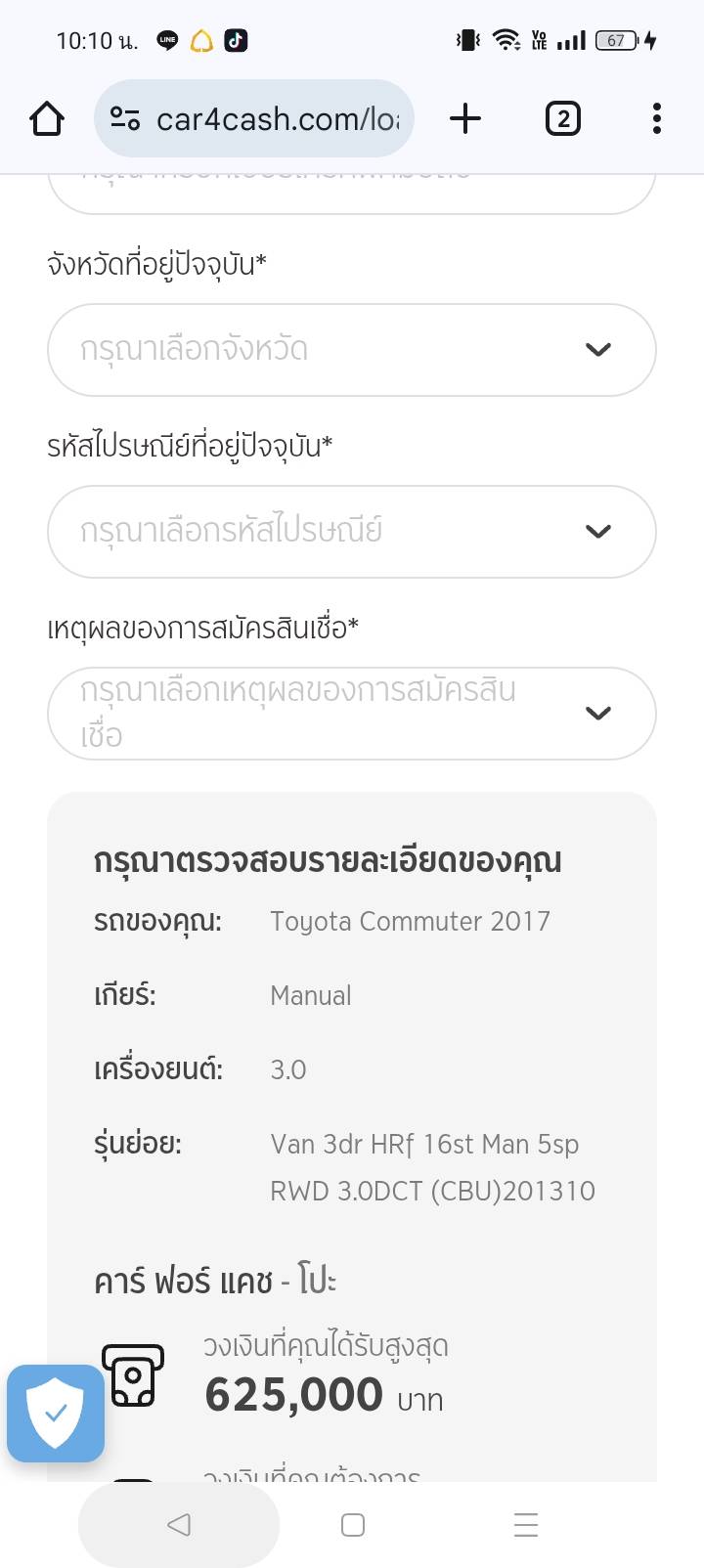Open the browser overflow menu
Viewport: 704px width, 1568px height.
pyautogui.click(x=656, y=119)
